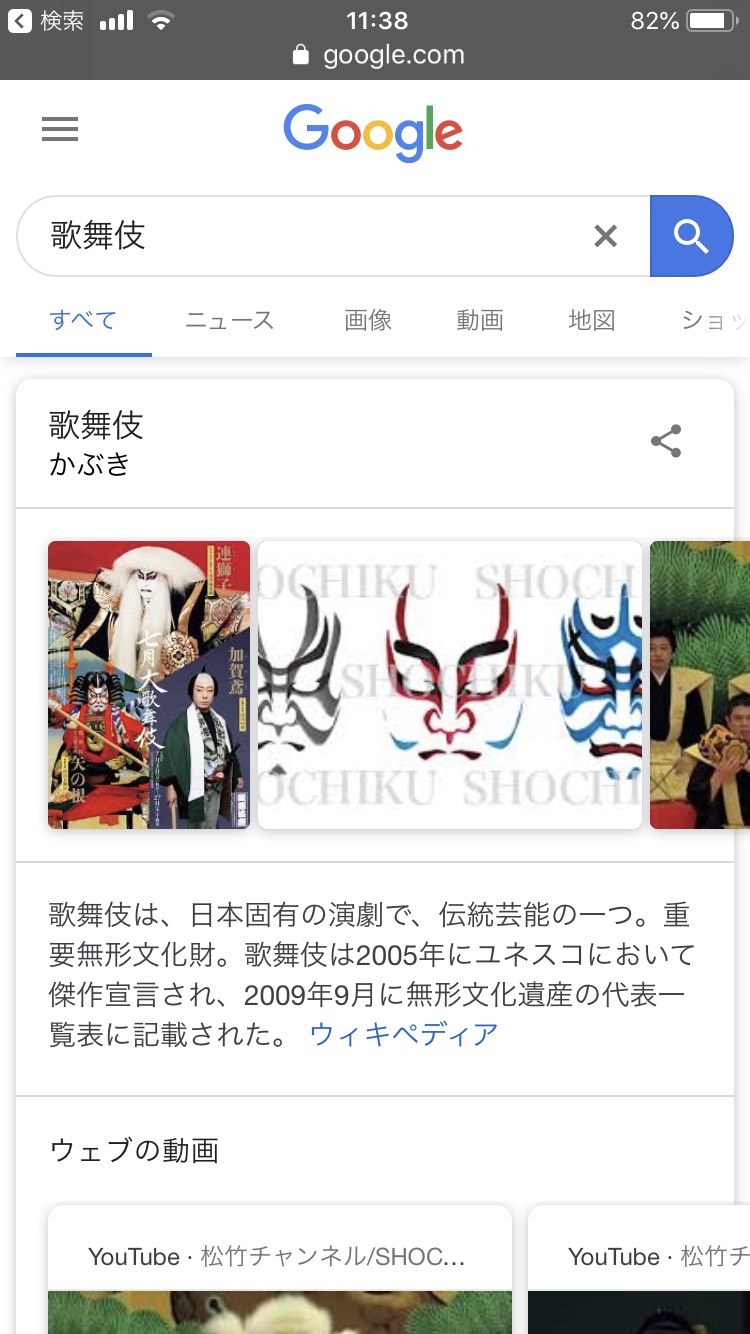Clear the search text with X
This screenshot has width=750, height=1334.
[x=605, y=236]
